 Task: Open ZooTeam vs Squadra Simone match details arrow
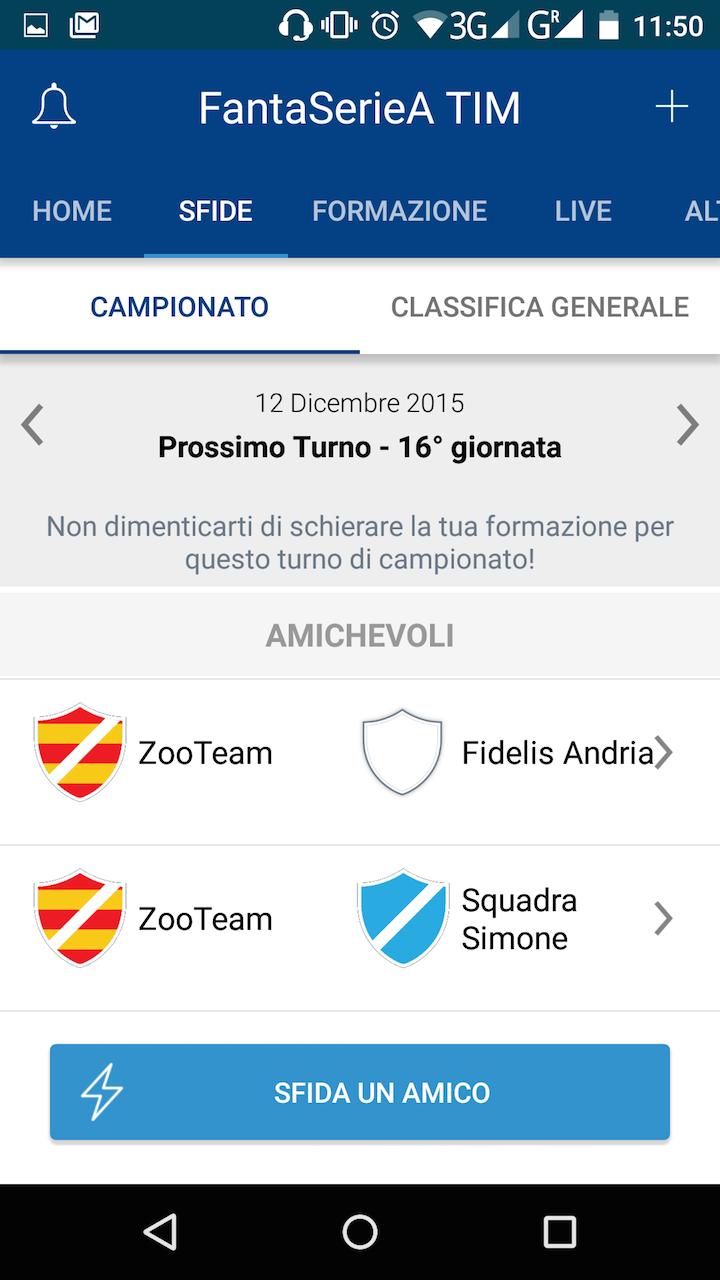pyautogui.click(x=662, y=918)
